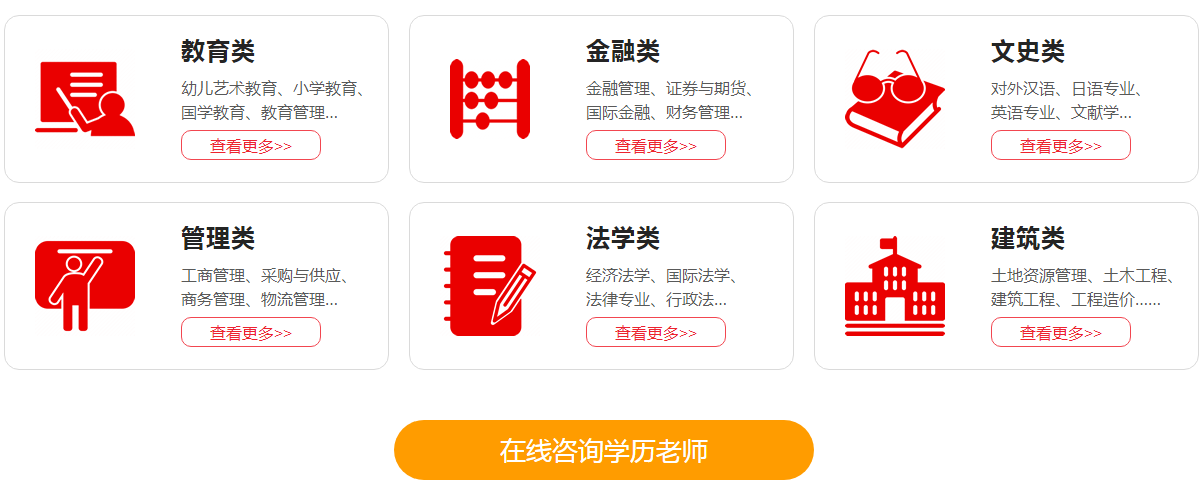Select 查看更多 in the 管理类 card
Screen dimensions: 1204x494
click(x=251, y=333)
